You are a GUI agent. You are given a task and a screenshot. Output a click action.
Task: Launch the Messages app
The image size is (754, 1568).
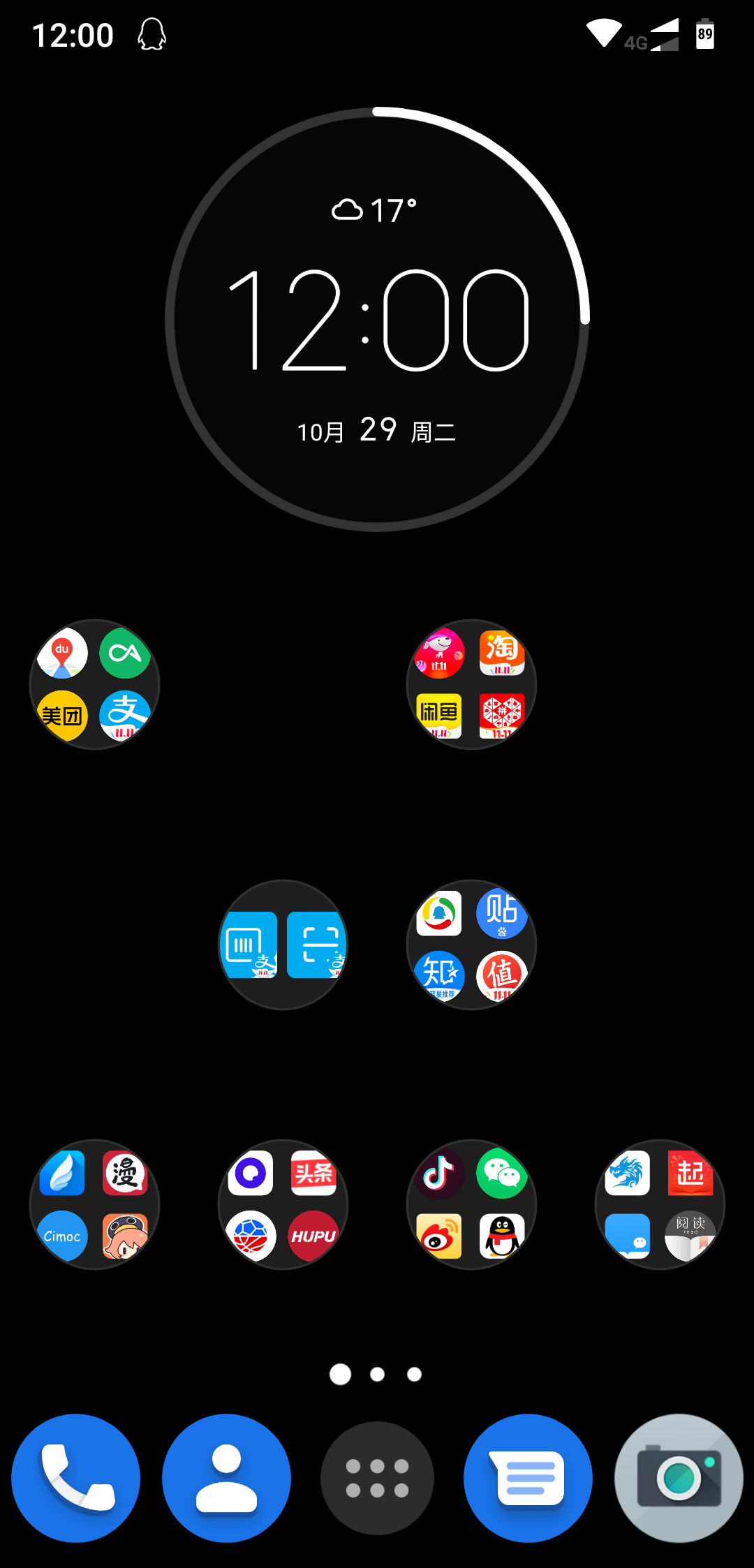(528, 1478)
